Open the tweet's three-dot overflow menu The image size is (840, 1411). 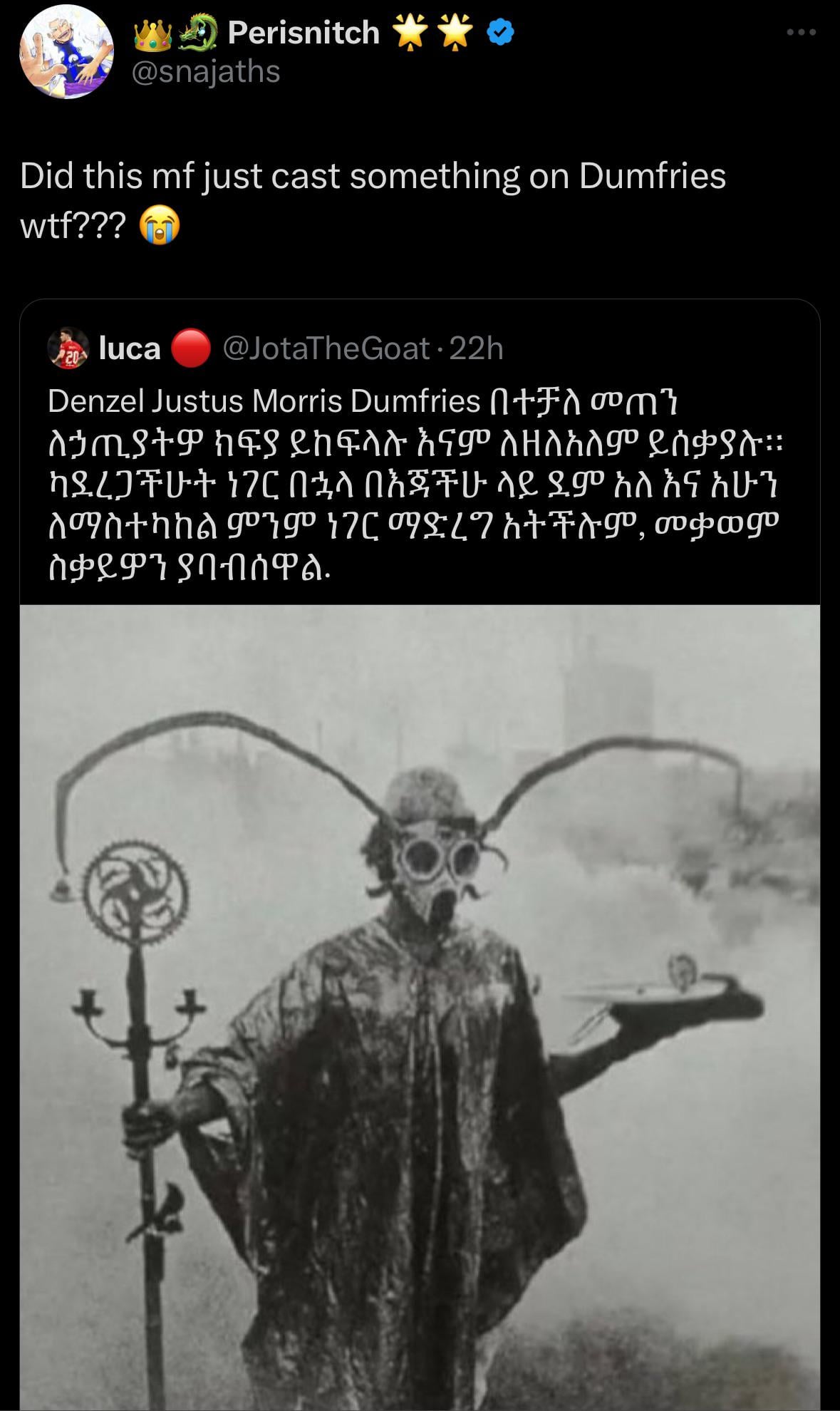(x=801, y=33)
